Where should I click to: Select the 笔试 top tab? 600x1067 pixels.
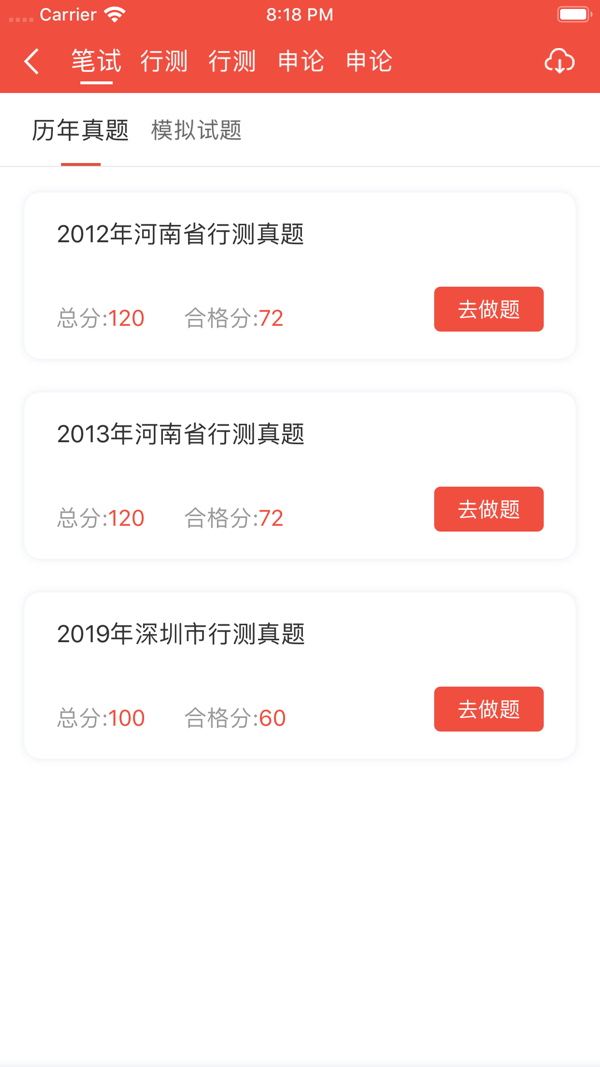pyautogui.click(x=96, y=61)
